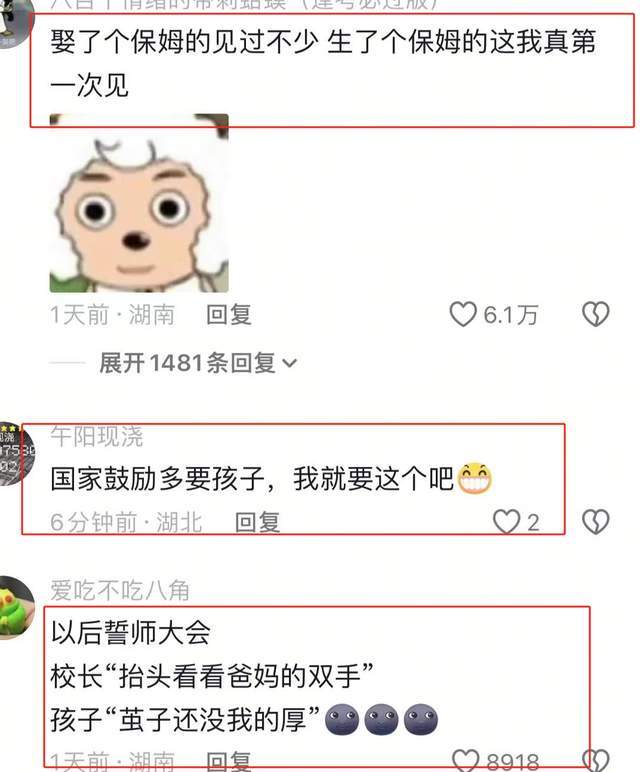
Task: Reply to the 1天前 湖南 sheep-sticker comment
Action: (x=229, y=315)
